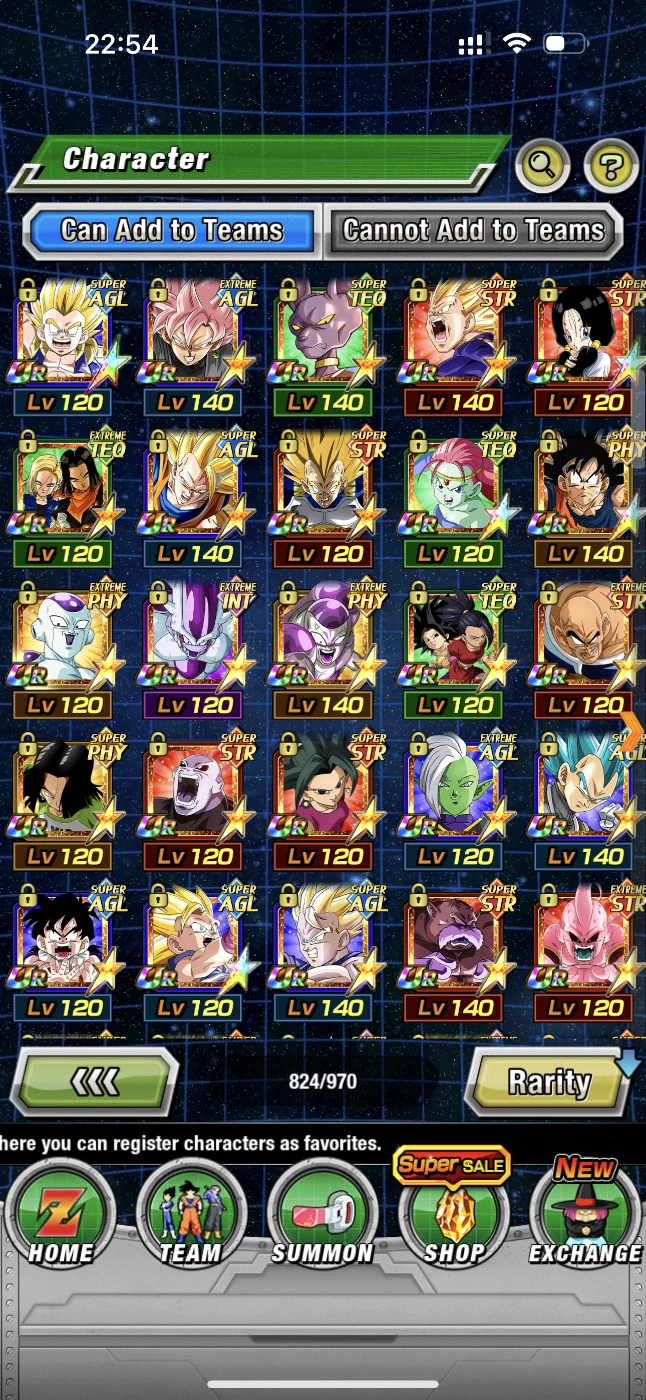Select the Super TEQ Caulifla and Kale card

[456, 650]
